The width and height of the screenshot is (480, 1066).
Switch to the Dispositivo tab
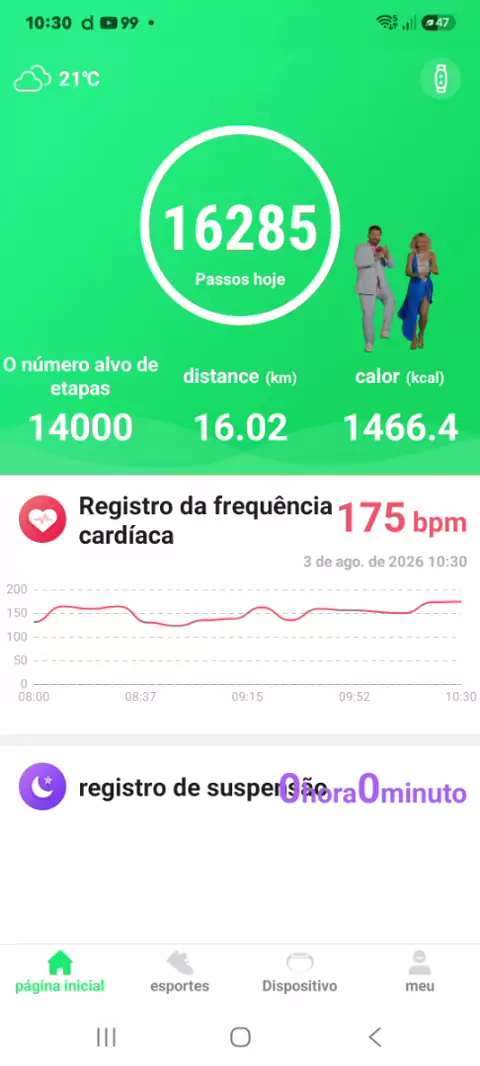point(300,972)
